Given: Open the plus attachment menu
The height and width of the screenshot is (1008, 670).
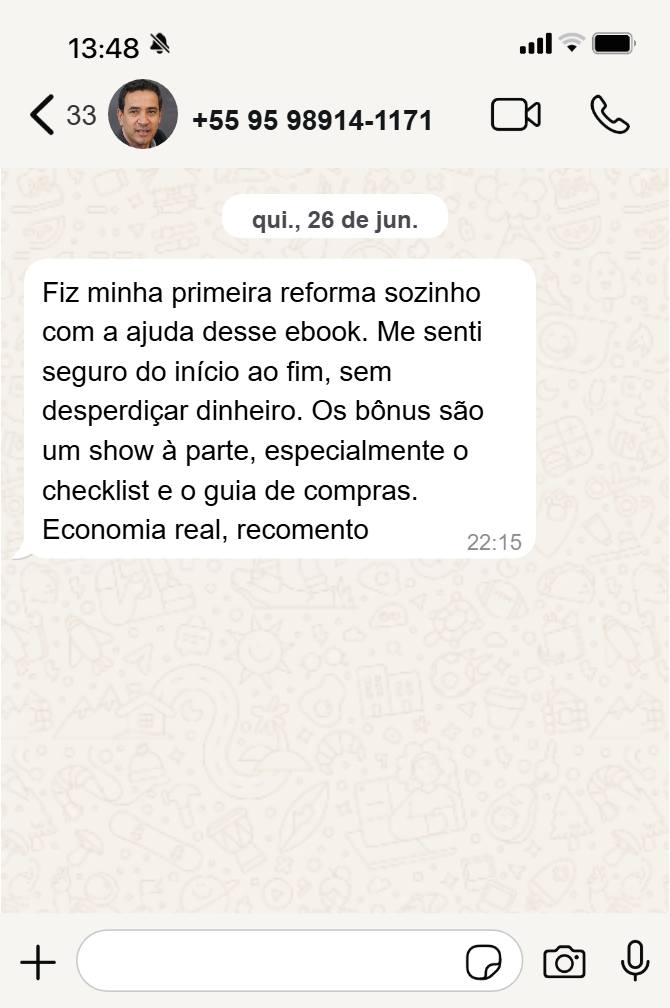Looking at the screenshot, I should [38, 963].
